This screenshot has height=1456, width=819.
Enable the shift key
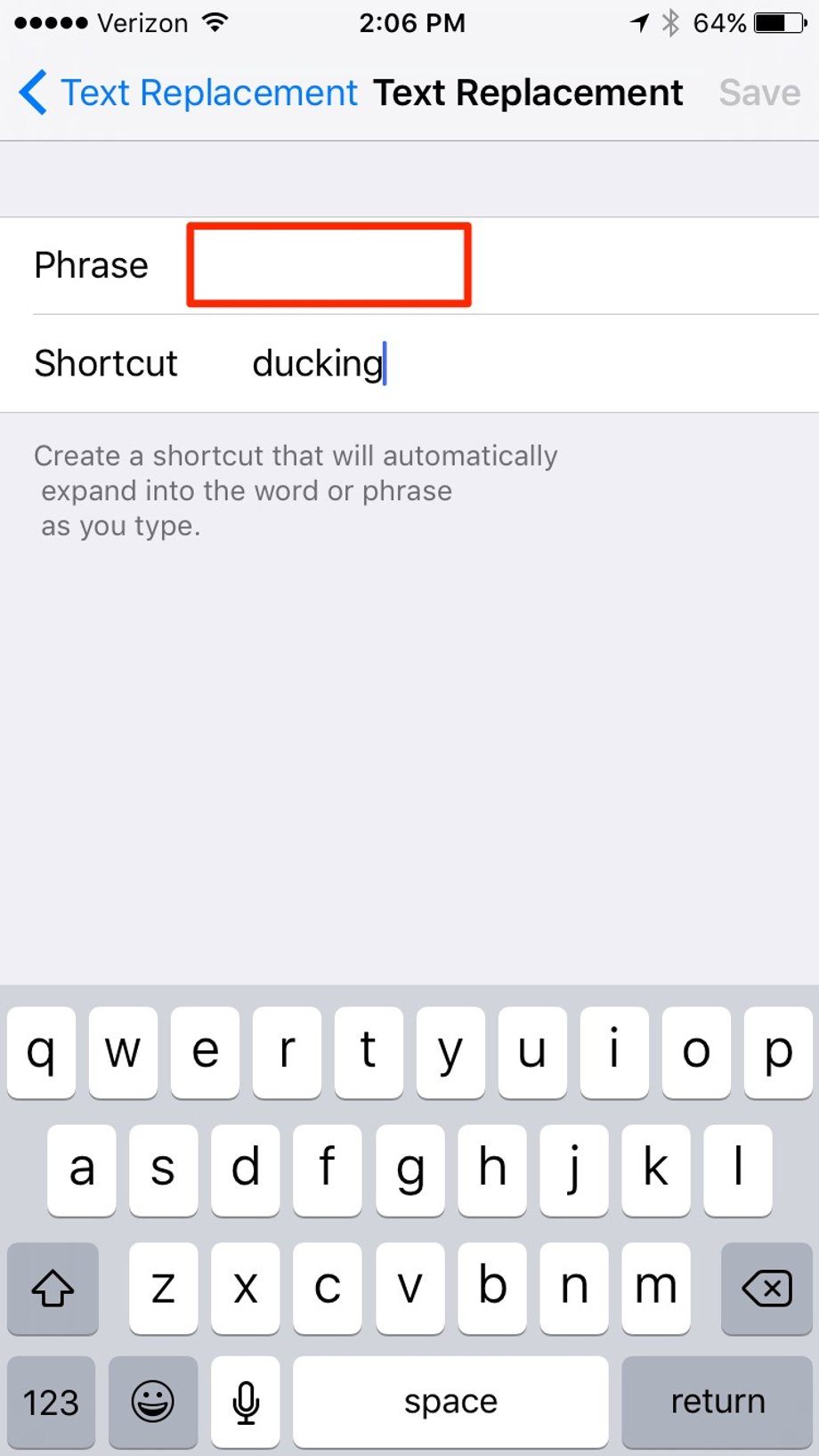click(53, 1288)
